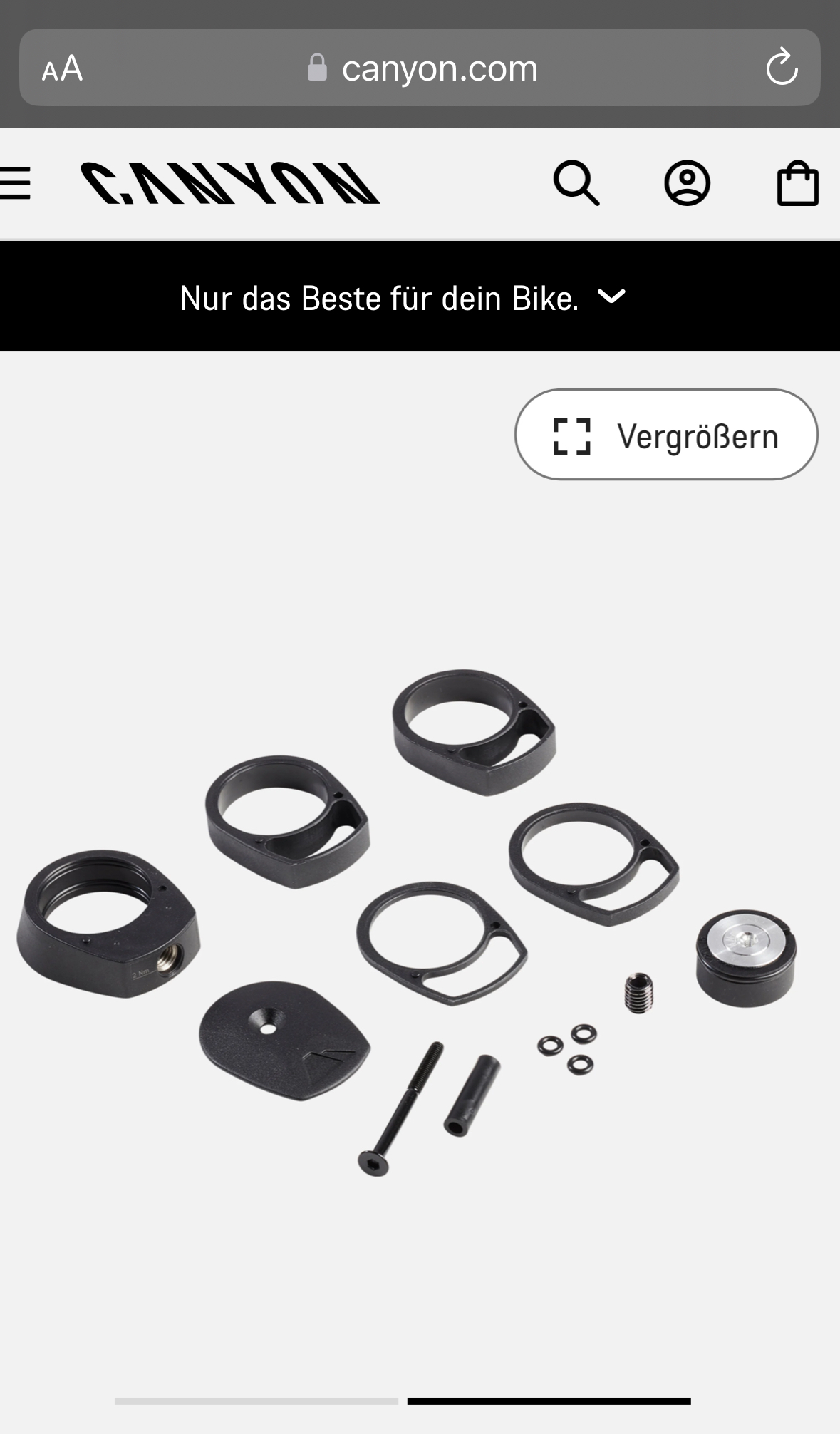Tap Vergrößern to enlarge the image
840x1434 pixels.
click(x=666, y=435)
